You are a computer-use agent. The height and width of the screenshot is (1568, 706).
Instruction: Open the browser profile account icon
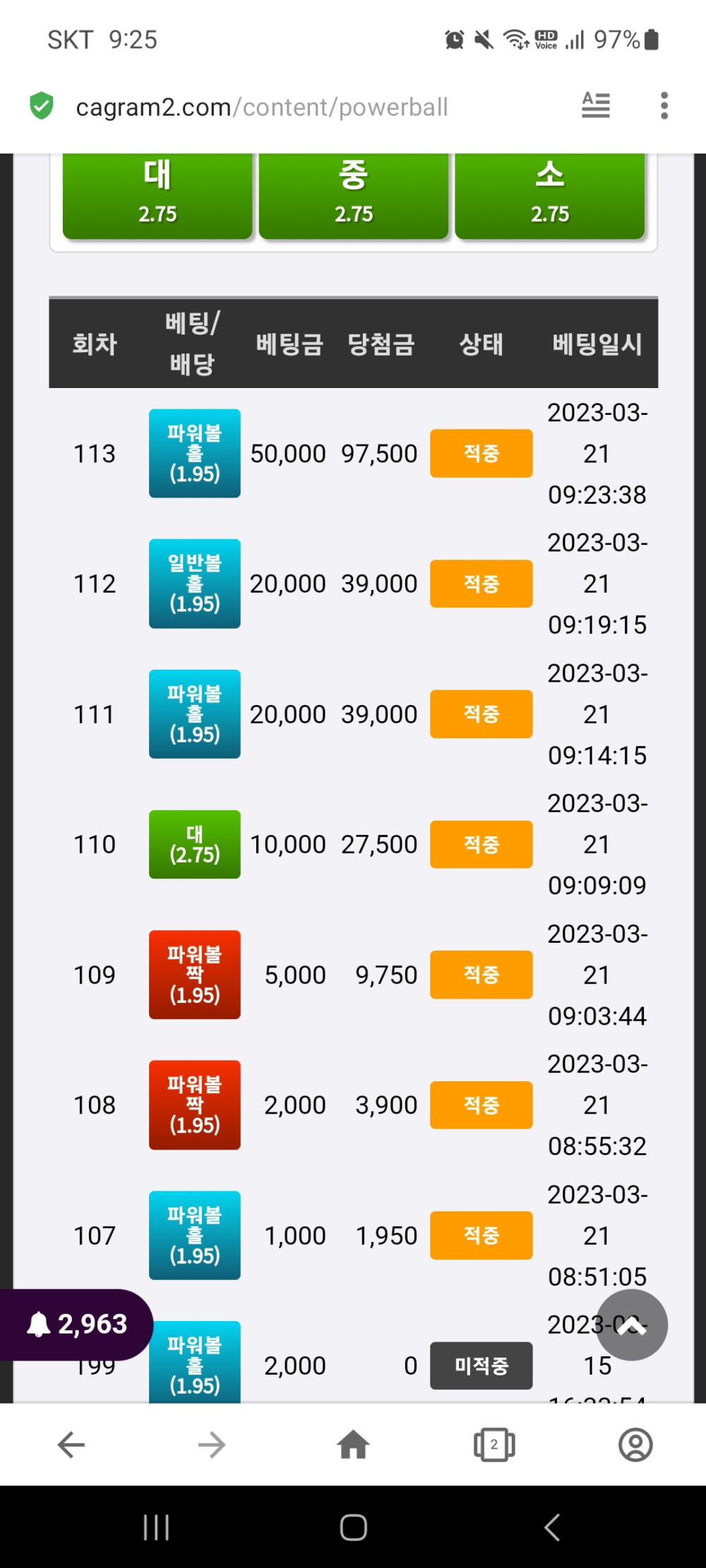tap(635, 1445)
